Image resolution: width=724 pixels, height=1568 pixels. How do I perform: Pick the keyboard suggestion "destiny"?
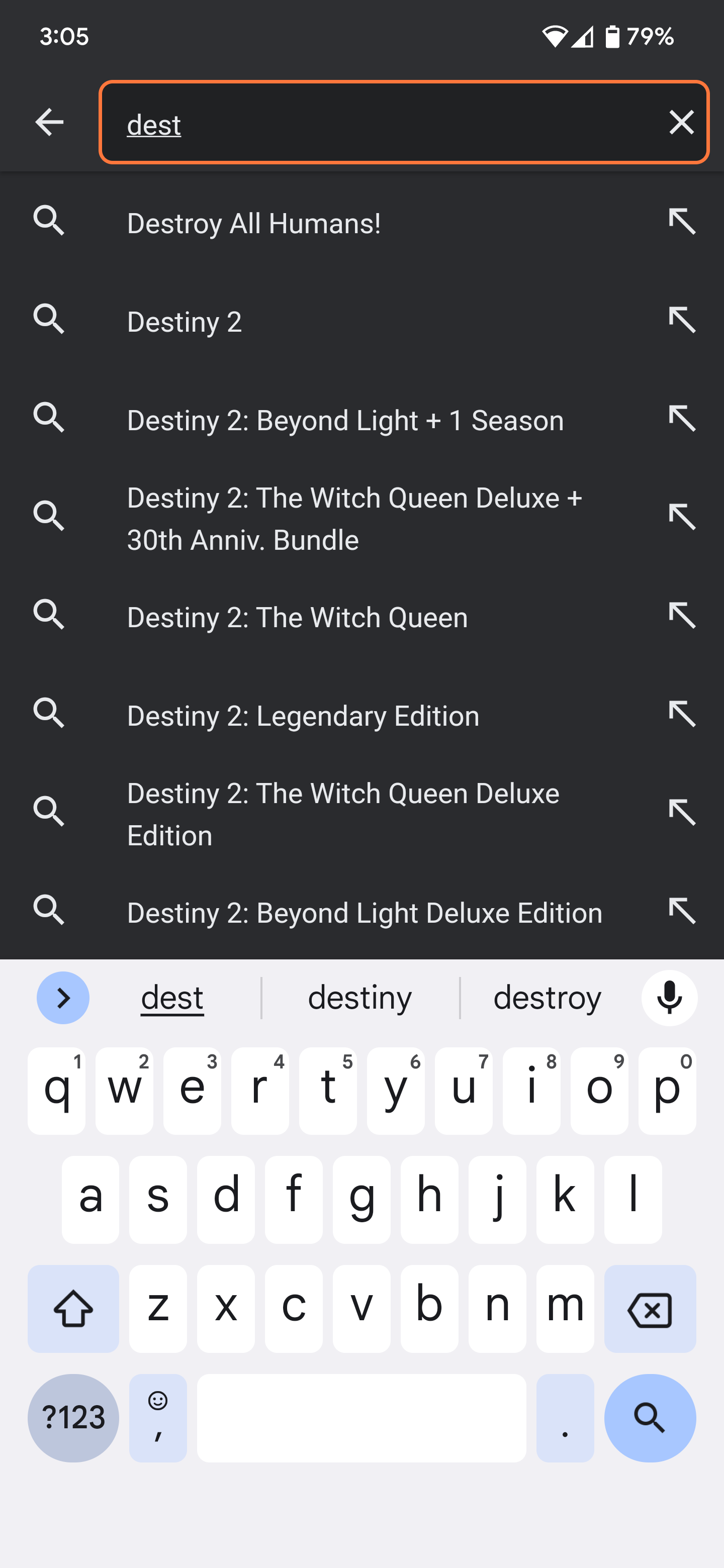[360, 998]
